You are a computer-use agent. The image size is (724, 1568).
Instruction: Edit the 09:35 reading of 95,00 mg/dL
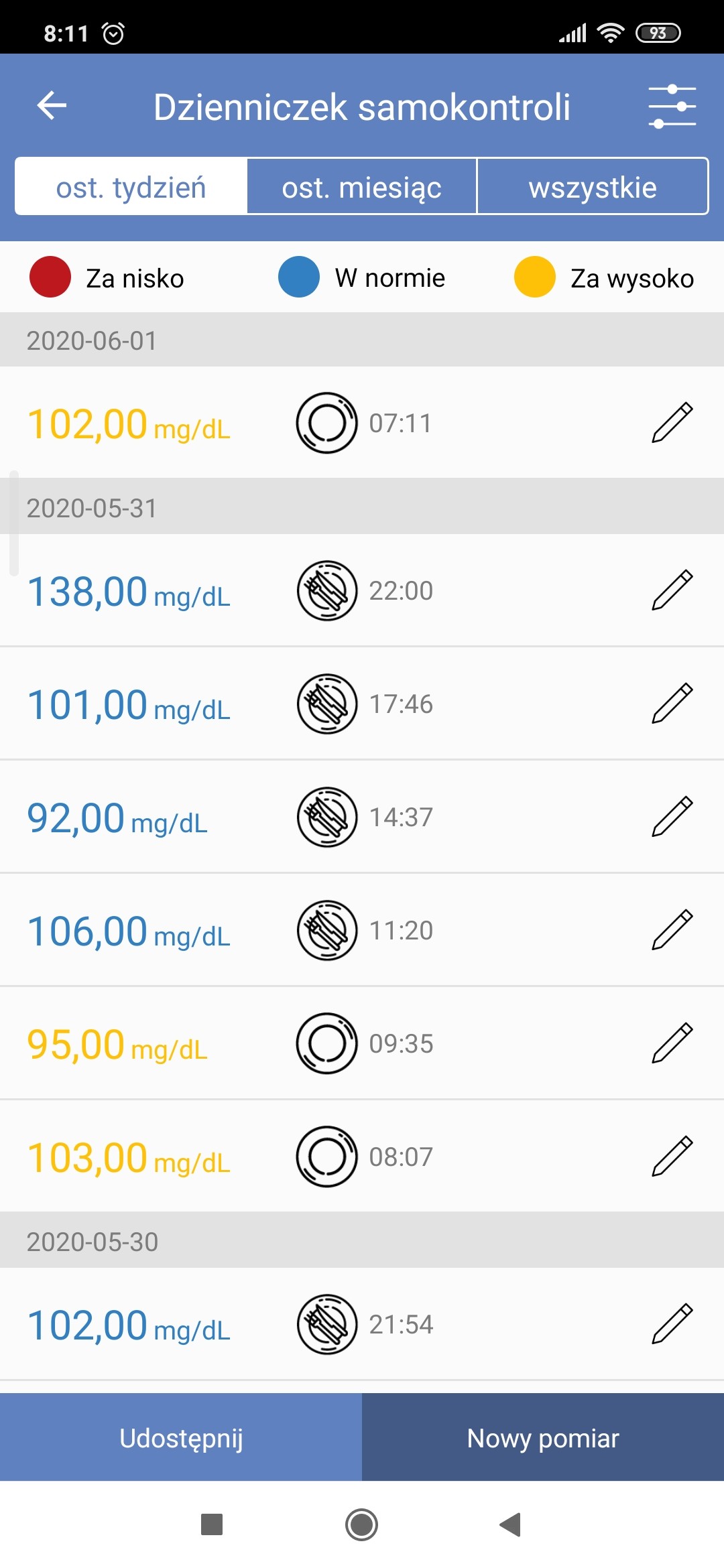pos(672,1043)
